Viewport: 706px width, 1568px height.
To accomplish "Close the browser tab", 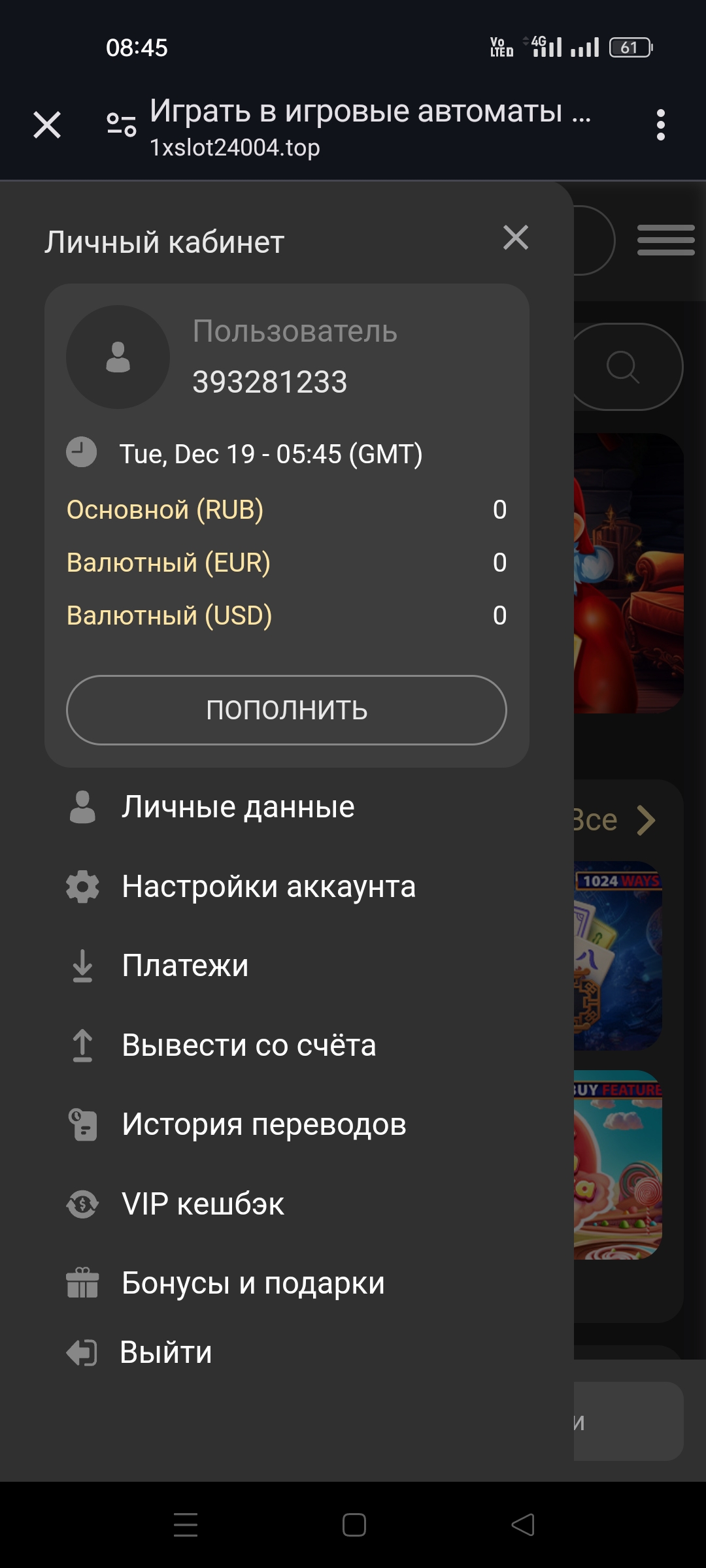I will coord(47,125).
